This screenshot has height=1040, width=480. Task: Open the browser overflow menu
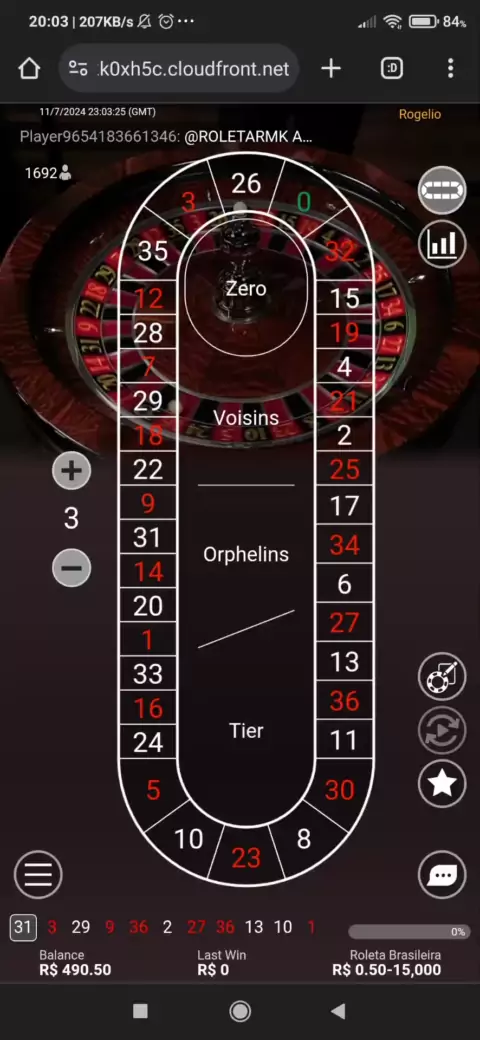[450, 68]
